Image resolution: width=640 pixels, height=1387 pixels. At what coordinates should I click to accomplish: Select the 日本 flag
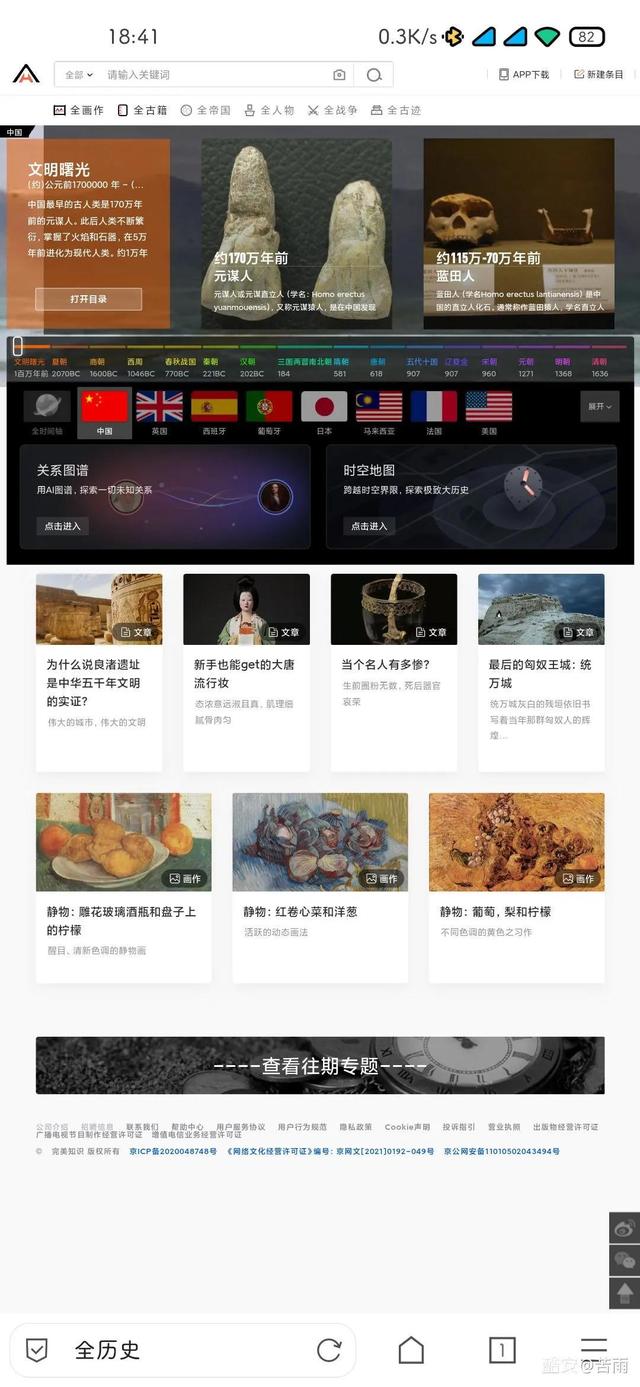(324, 412)
